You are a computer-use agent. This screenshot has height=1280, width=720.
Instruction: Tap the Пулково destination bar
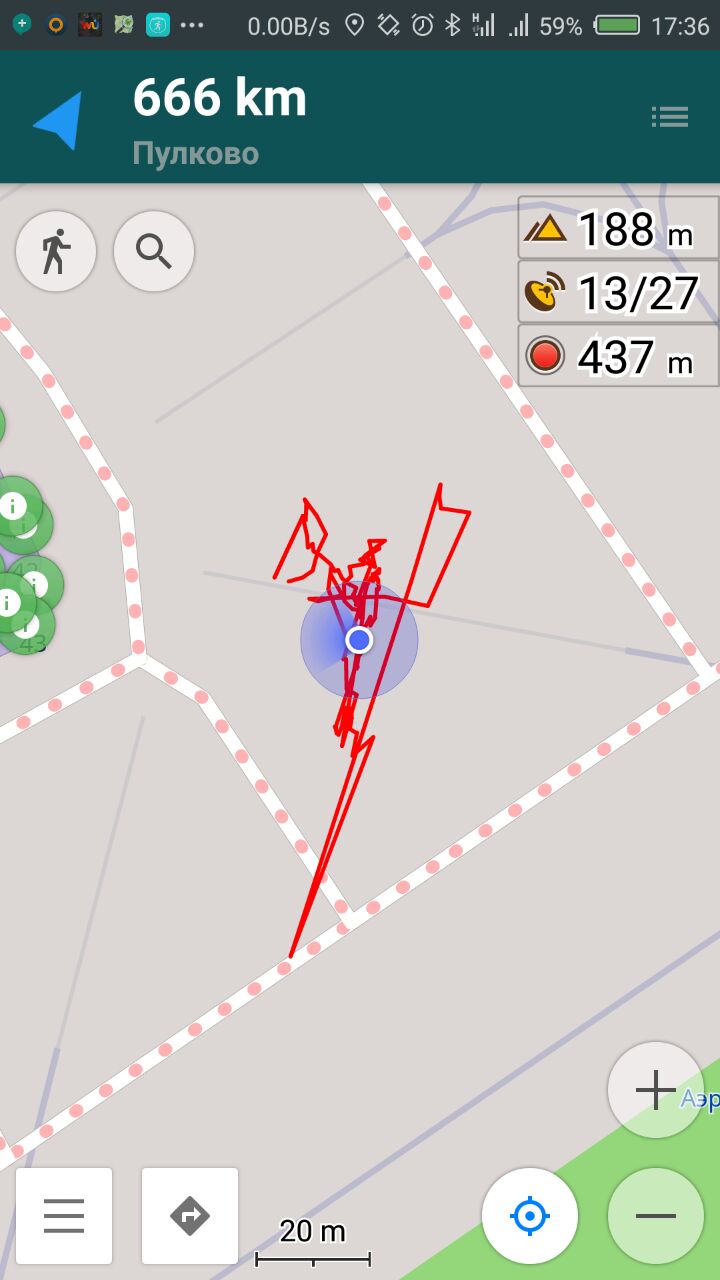tap(360, 117)
